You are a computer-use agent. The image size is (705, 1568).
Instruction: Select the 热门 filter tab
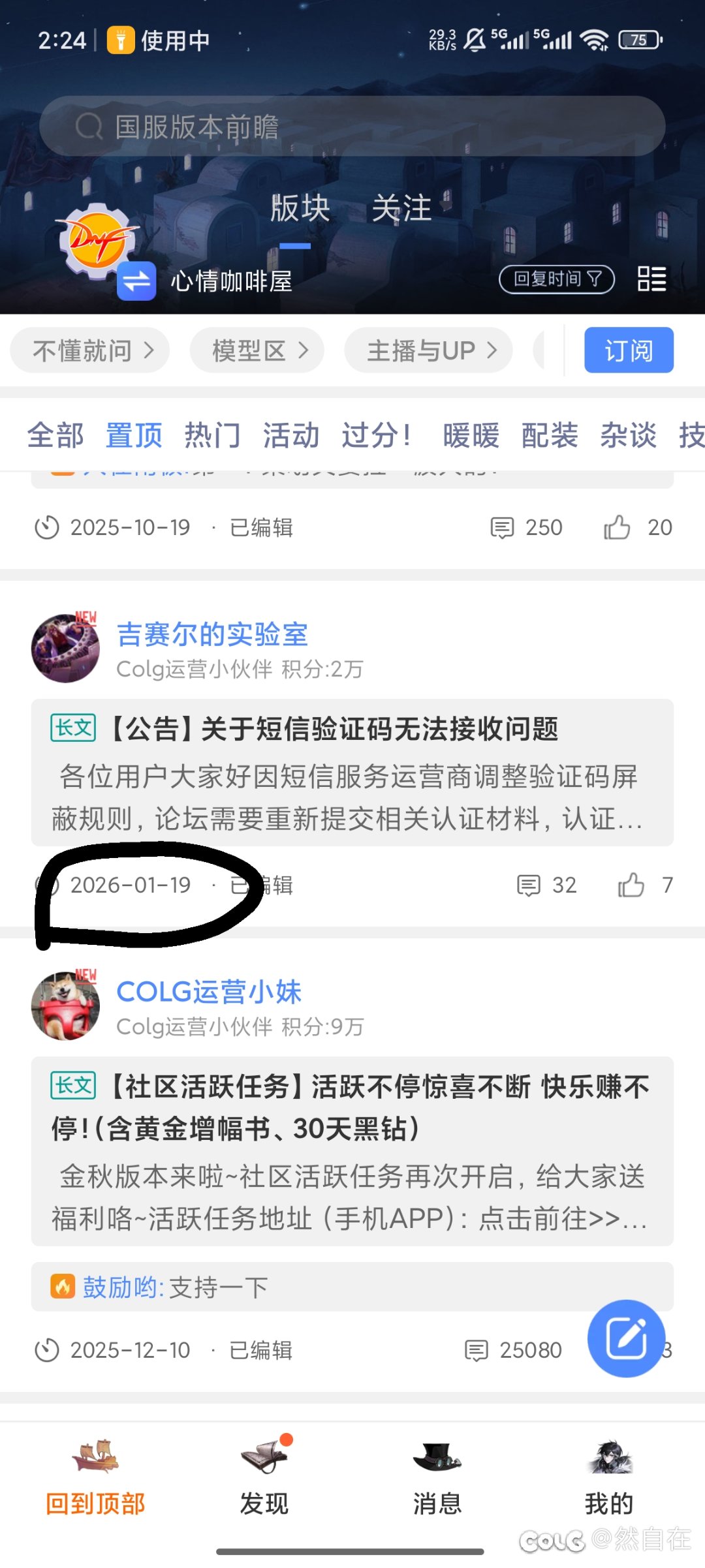coord(212,435)
